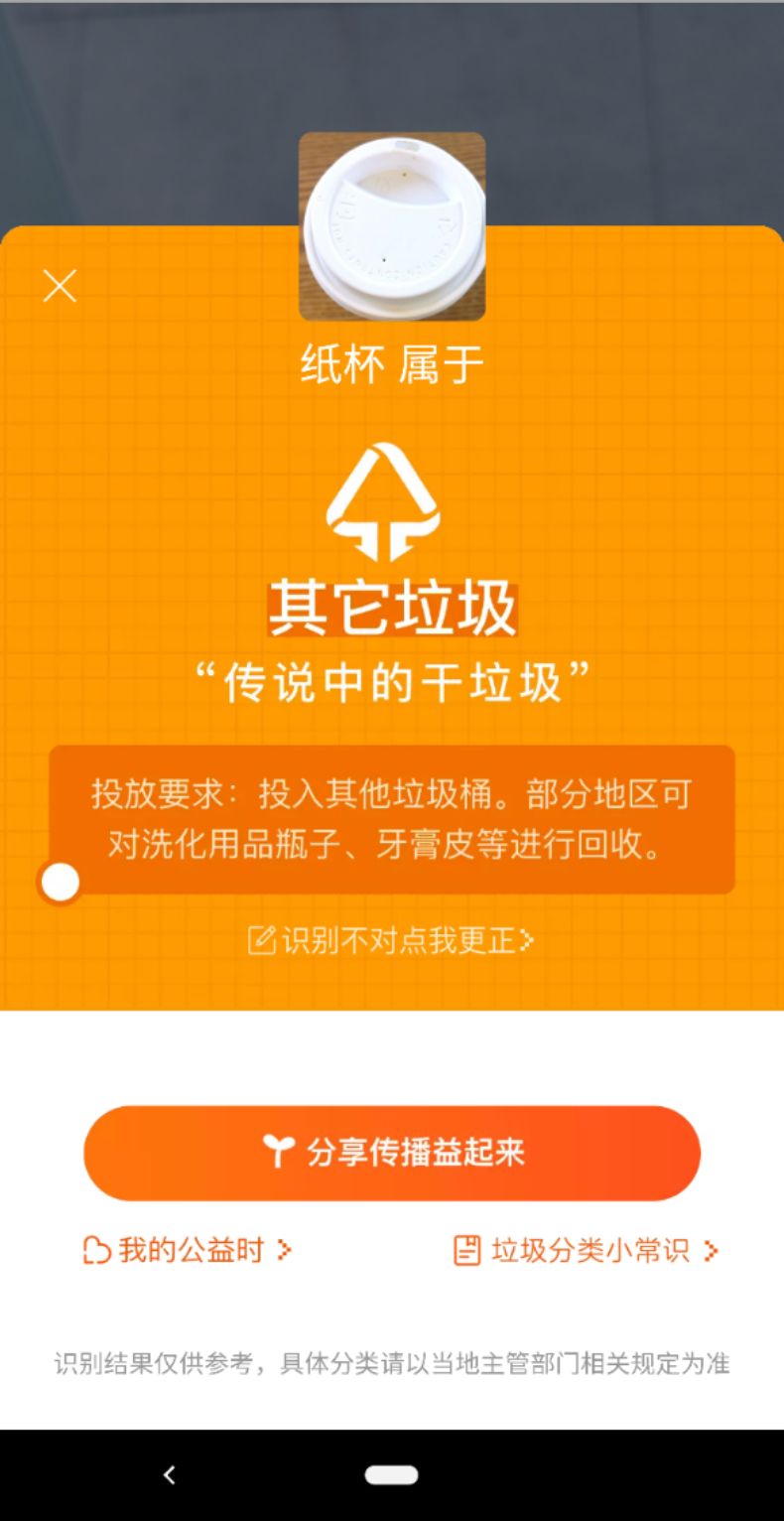Image resolution: width=784 pixels, height=1521 pixels.
Task: Tap the 分享传播益起来 share button
Action: click(392, 1153)
